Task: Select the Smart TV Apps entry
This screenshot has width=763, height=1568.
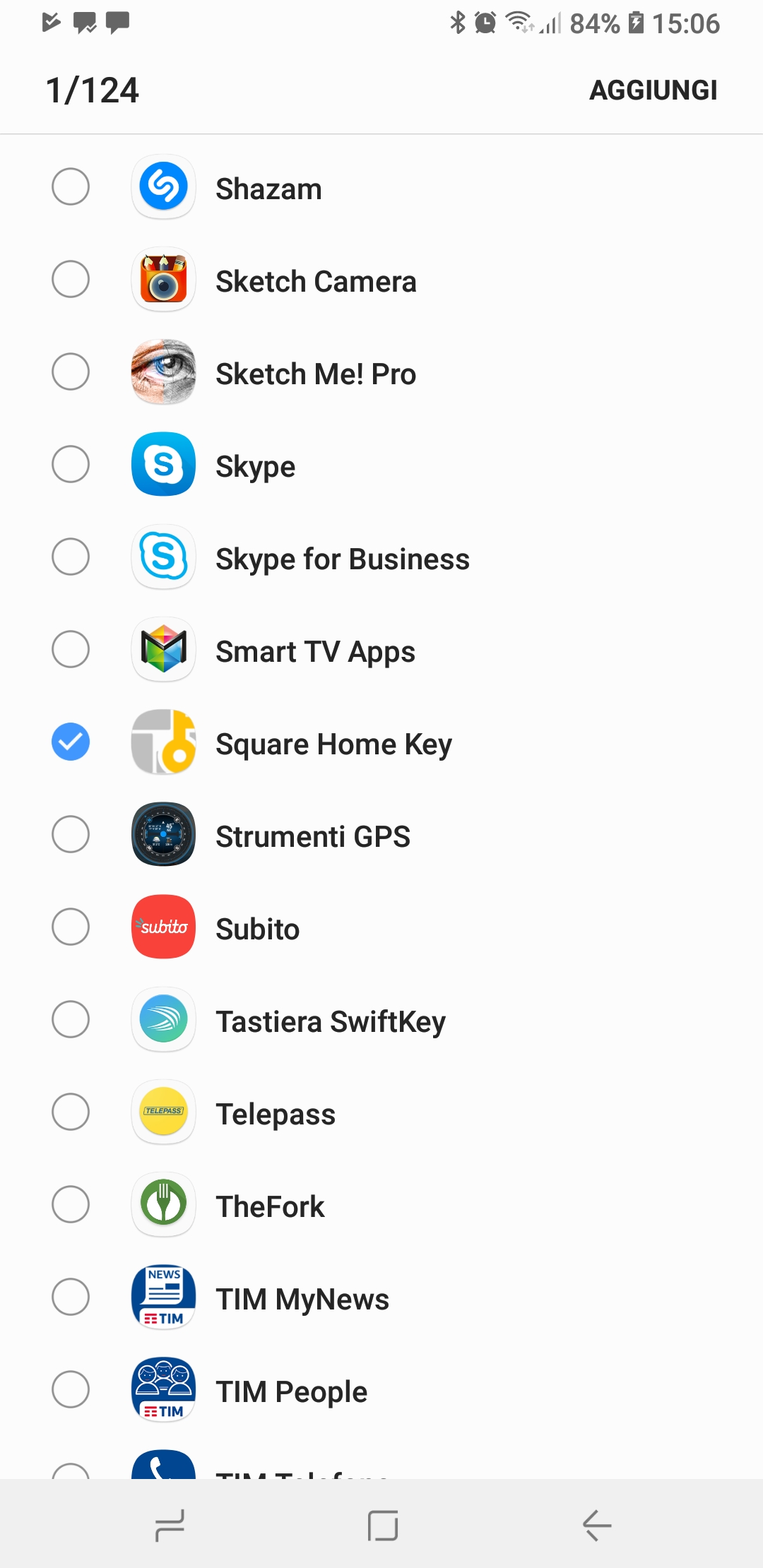Action: [x=71, y=650]
